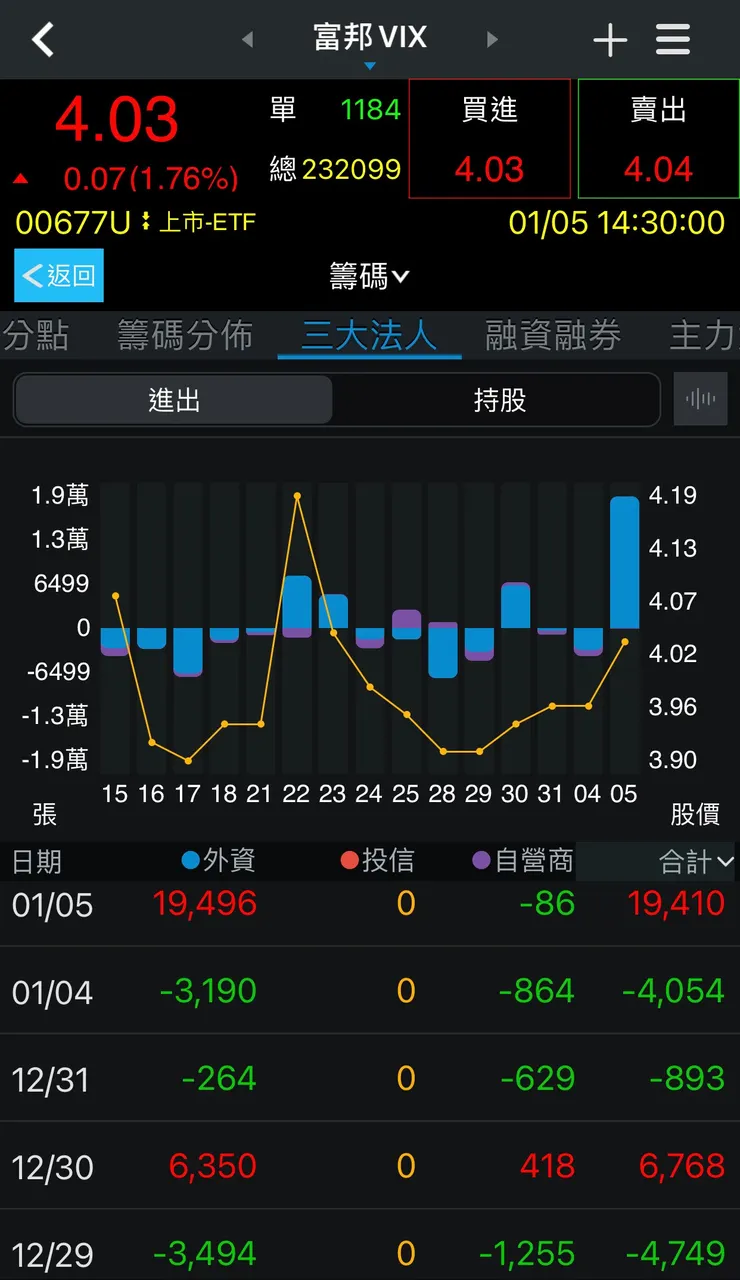Click the back chevron at top left
This screenshot has height=1280, width=740.
tap(40, 39)
